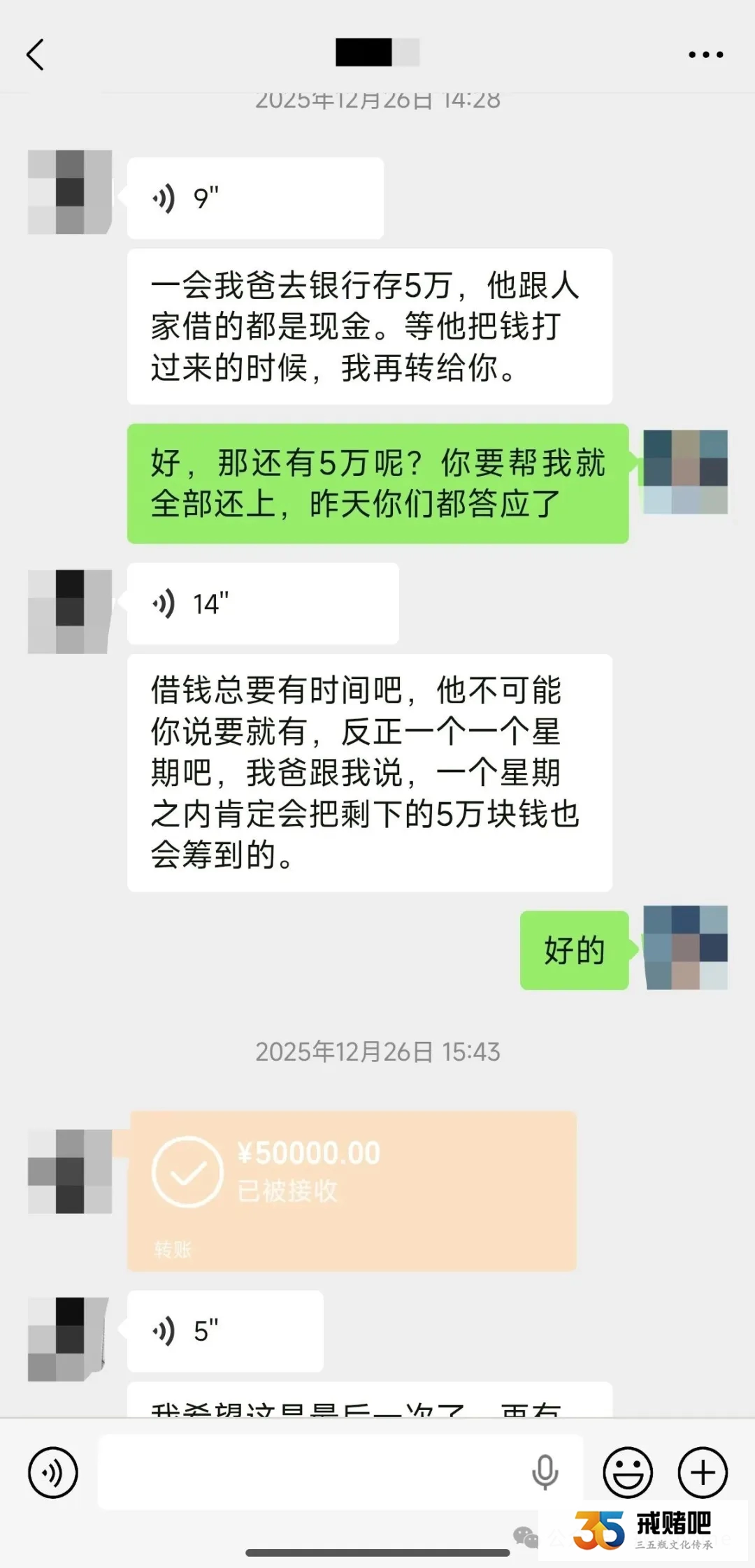Open the emoji sticker panel

(627, 1472)
